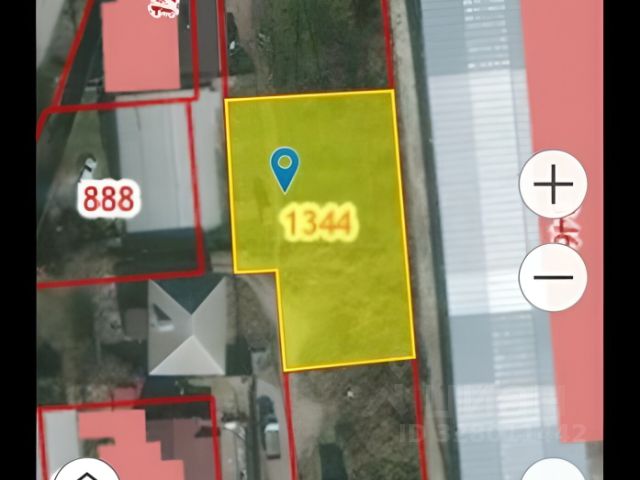Select the neighboring parcel 888

pyautogui.click(x=108, y=198)
